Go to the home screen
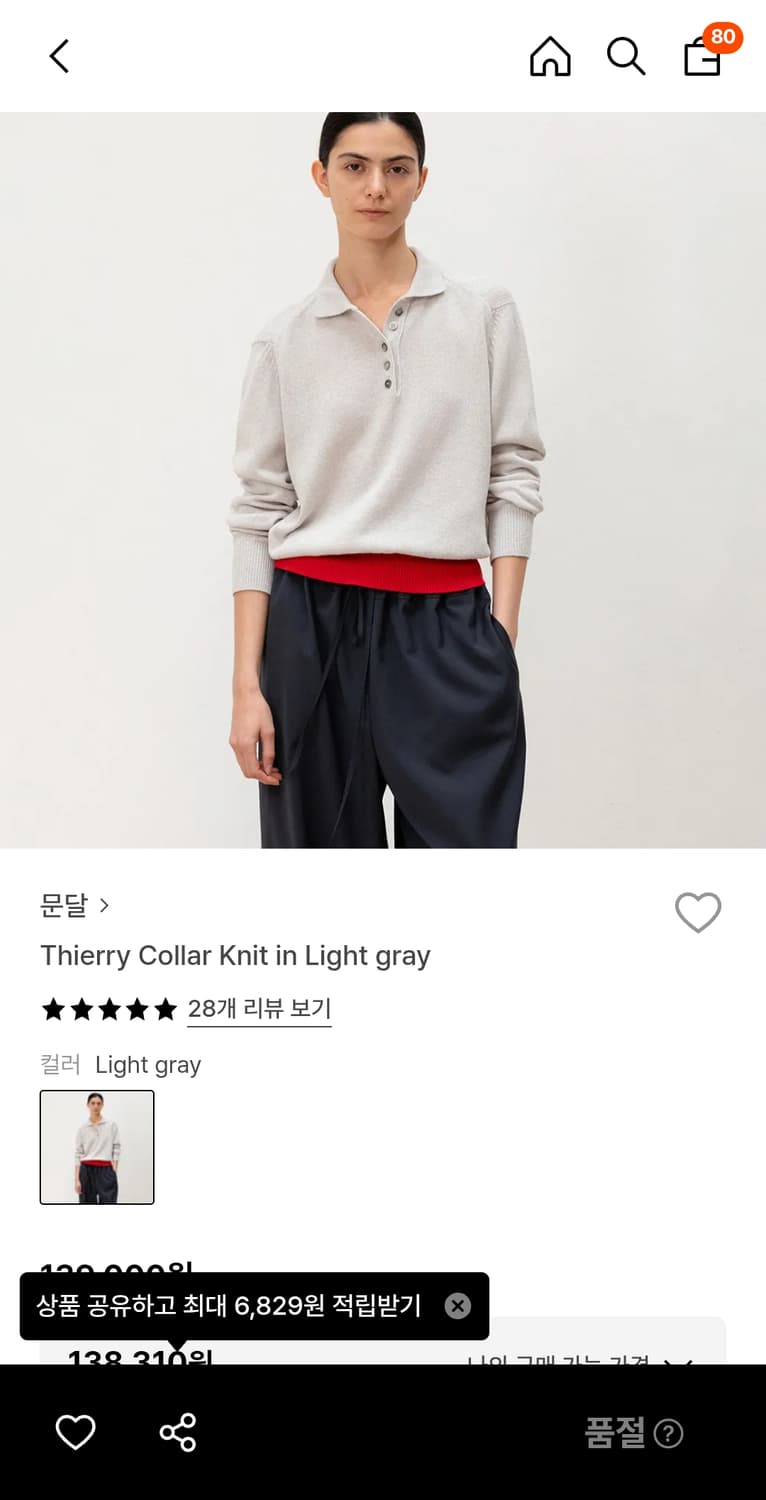The width and height of the screenshot is (766, 1500). click(550, 56)
